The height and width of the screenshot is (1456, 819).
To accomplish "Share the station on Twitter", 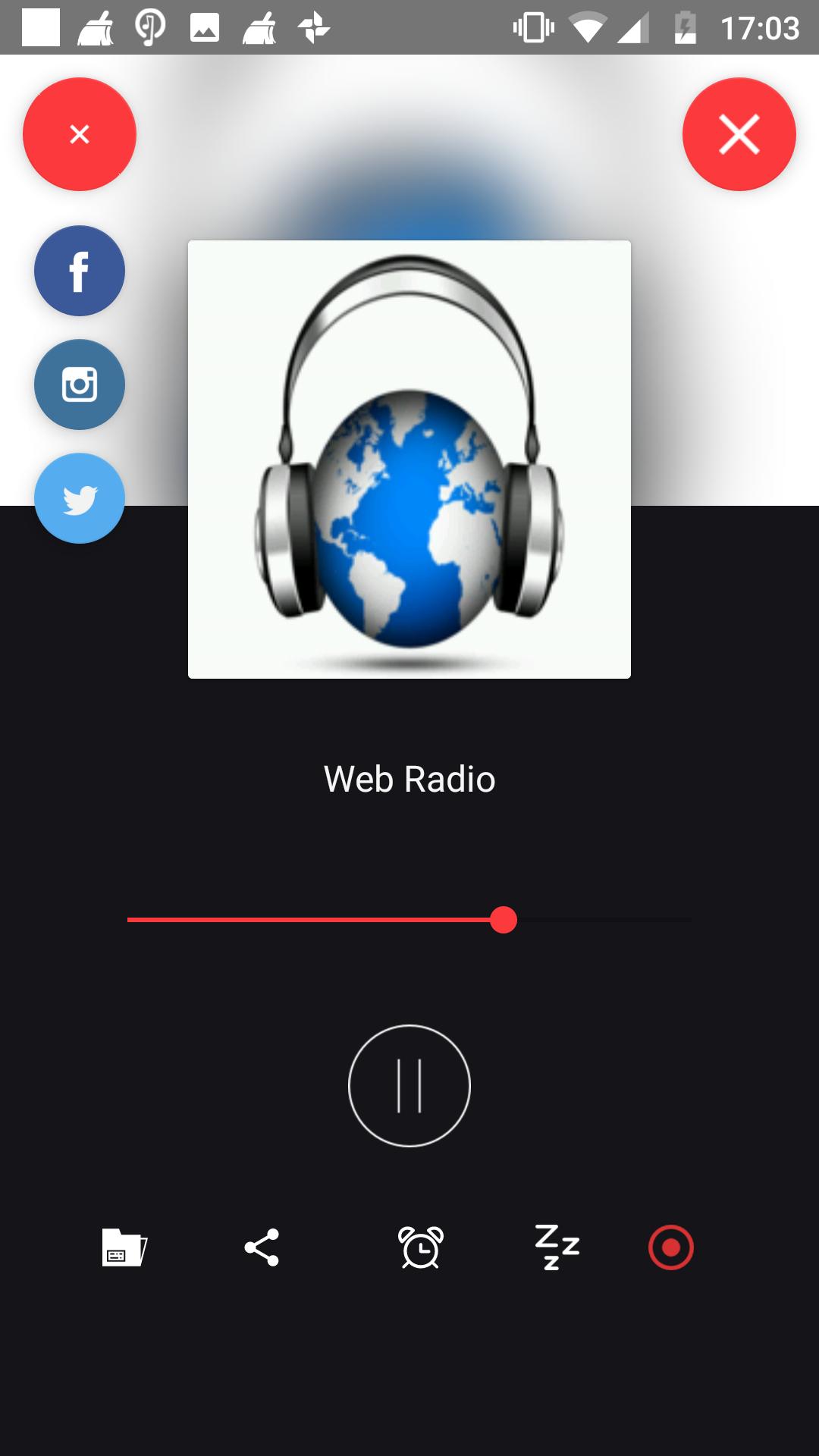I will pos(79,498).
